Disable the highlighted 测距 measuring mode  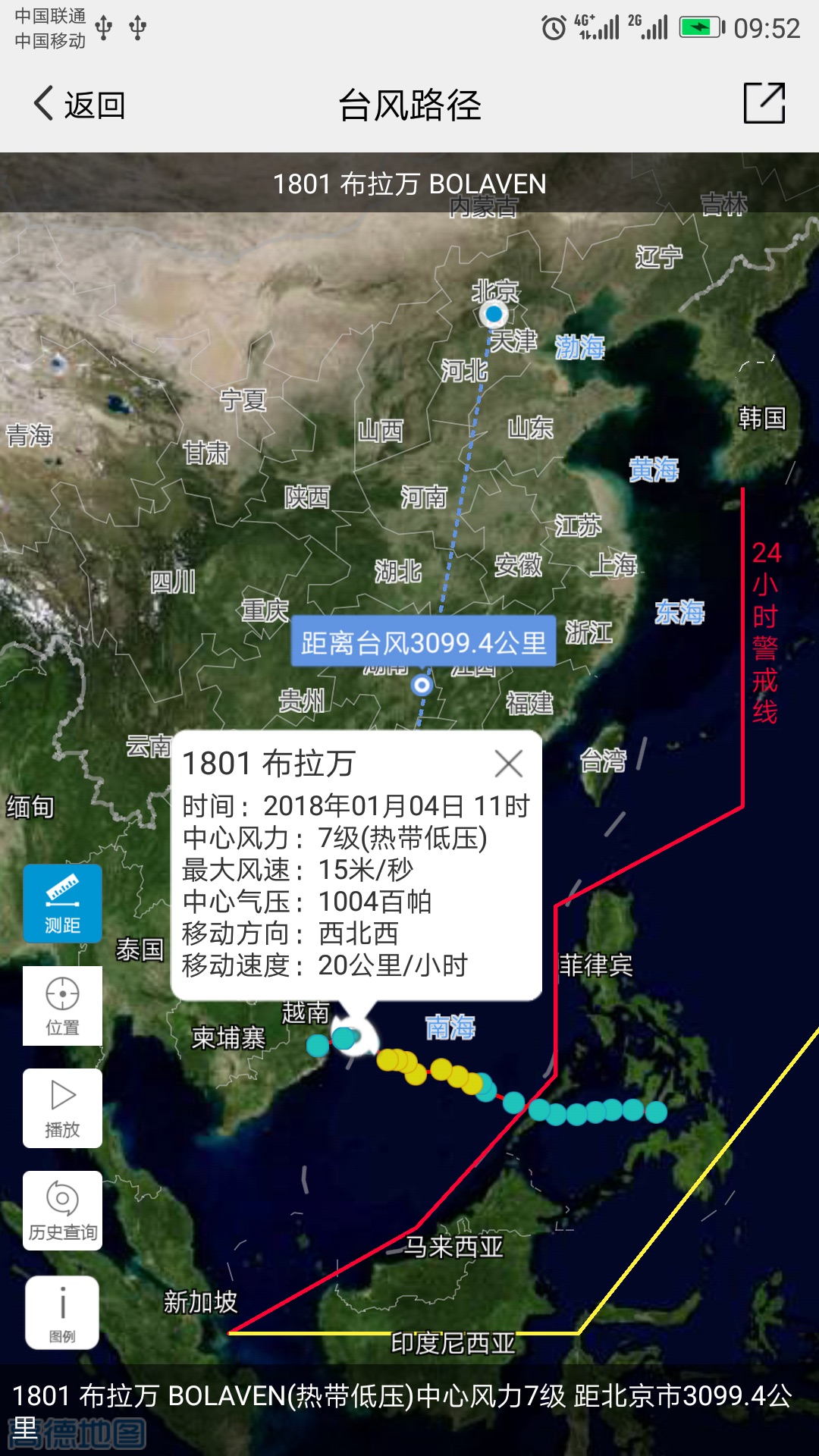pyautogui.click(x=62, y=902)
